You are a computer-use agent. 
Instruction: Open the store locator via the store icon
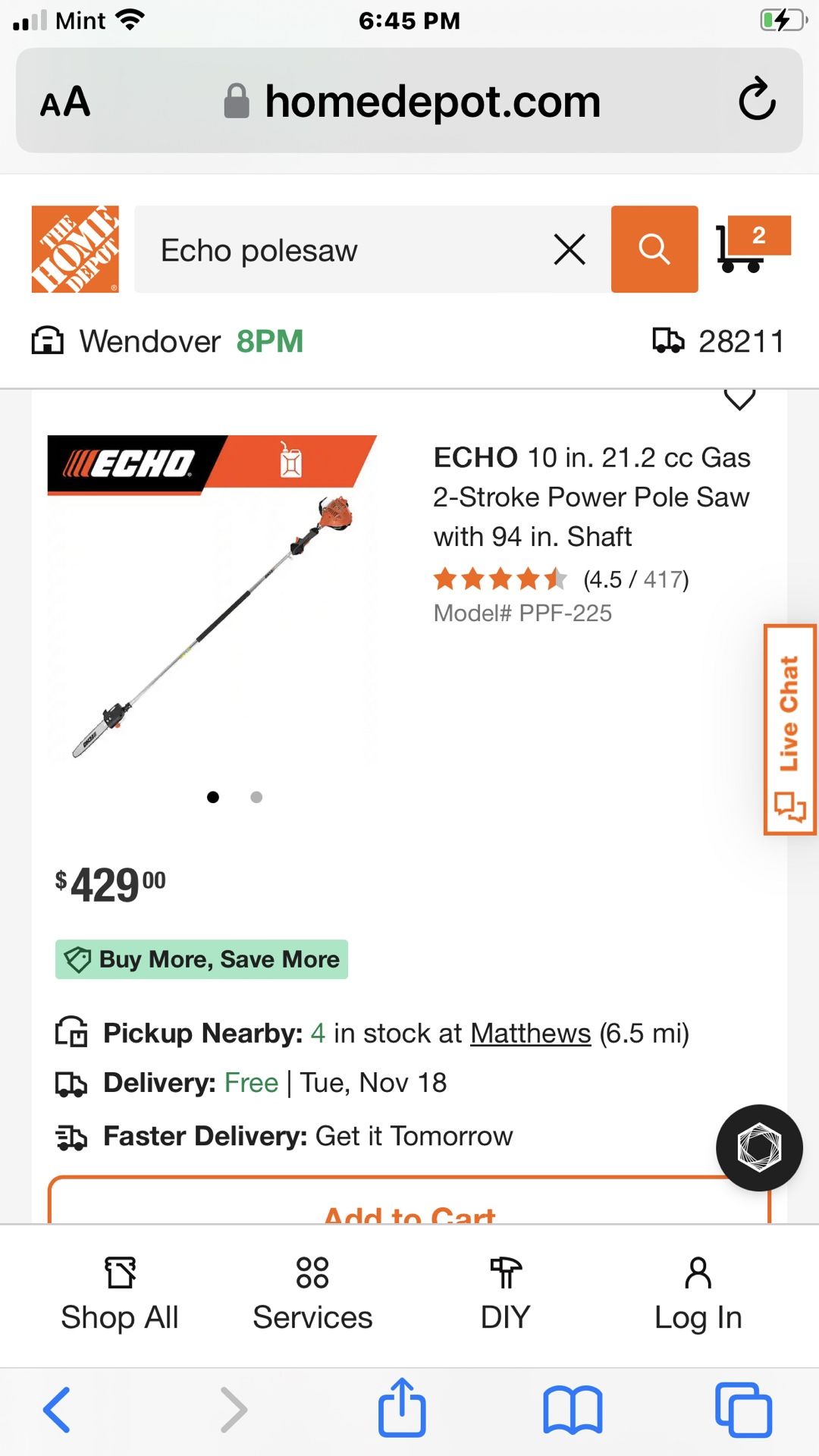50,341
